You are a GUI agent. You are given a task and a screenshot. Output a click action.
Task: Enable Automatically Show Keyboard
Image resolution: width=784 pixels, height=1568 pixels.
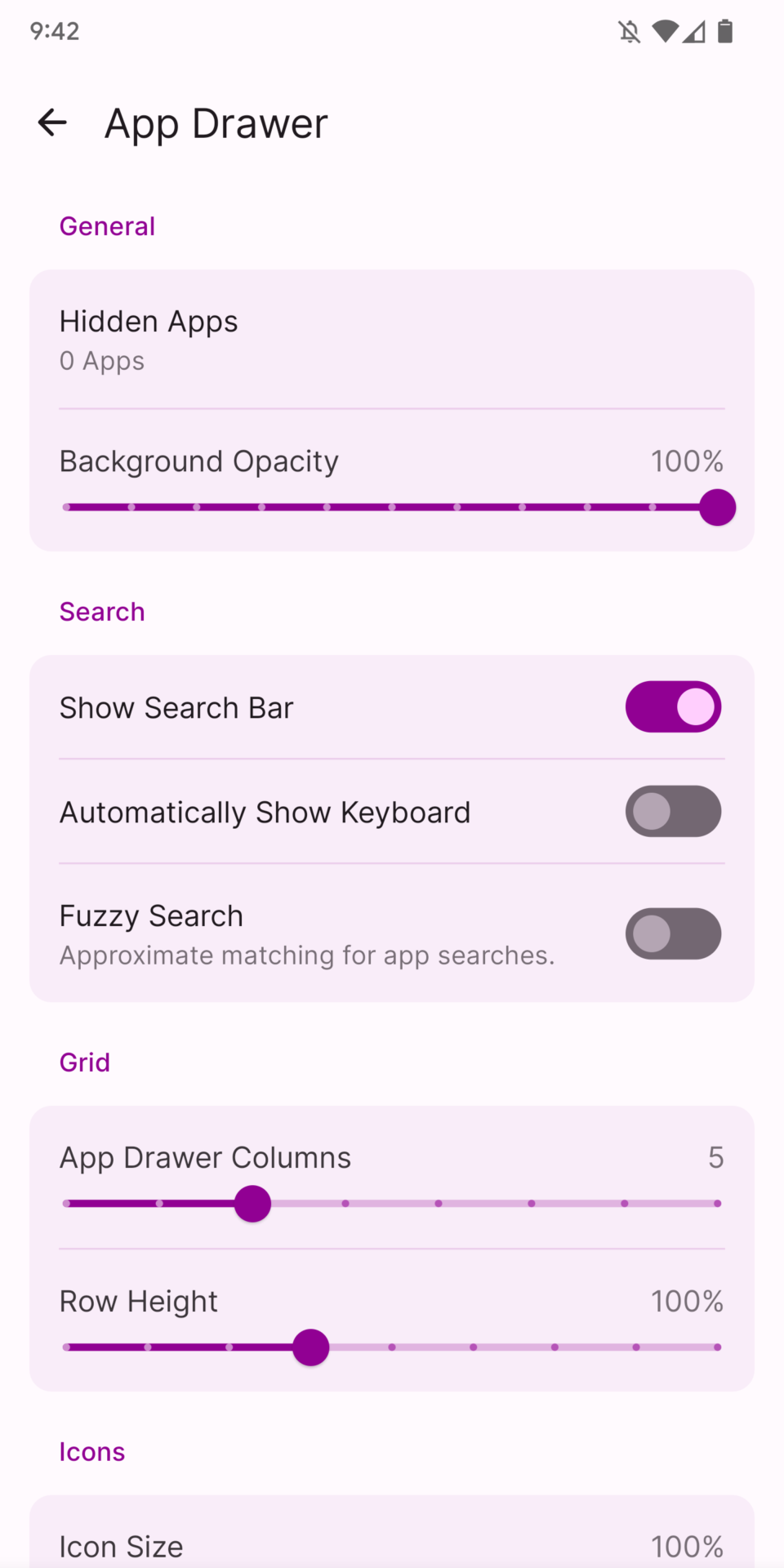pyautogui.click(x=673, y=812)
